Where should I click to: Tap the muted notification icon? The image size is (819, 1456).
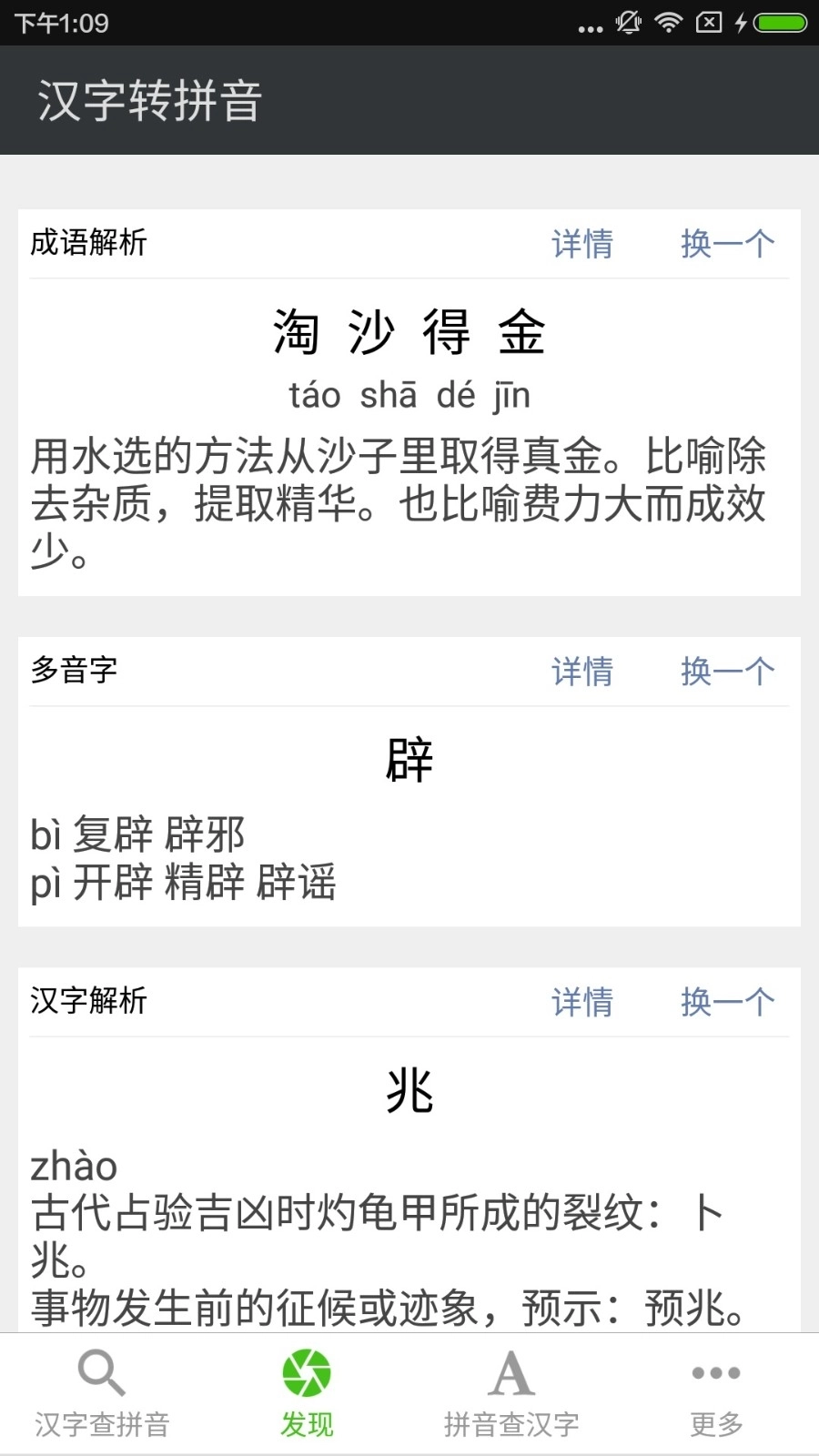pyautogui.click(x=628, y=24)
